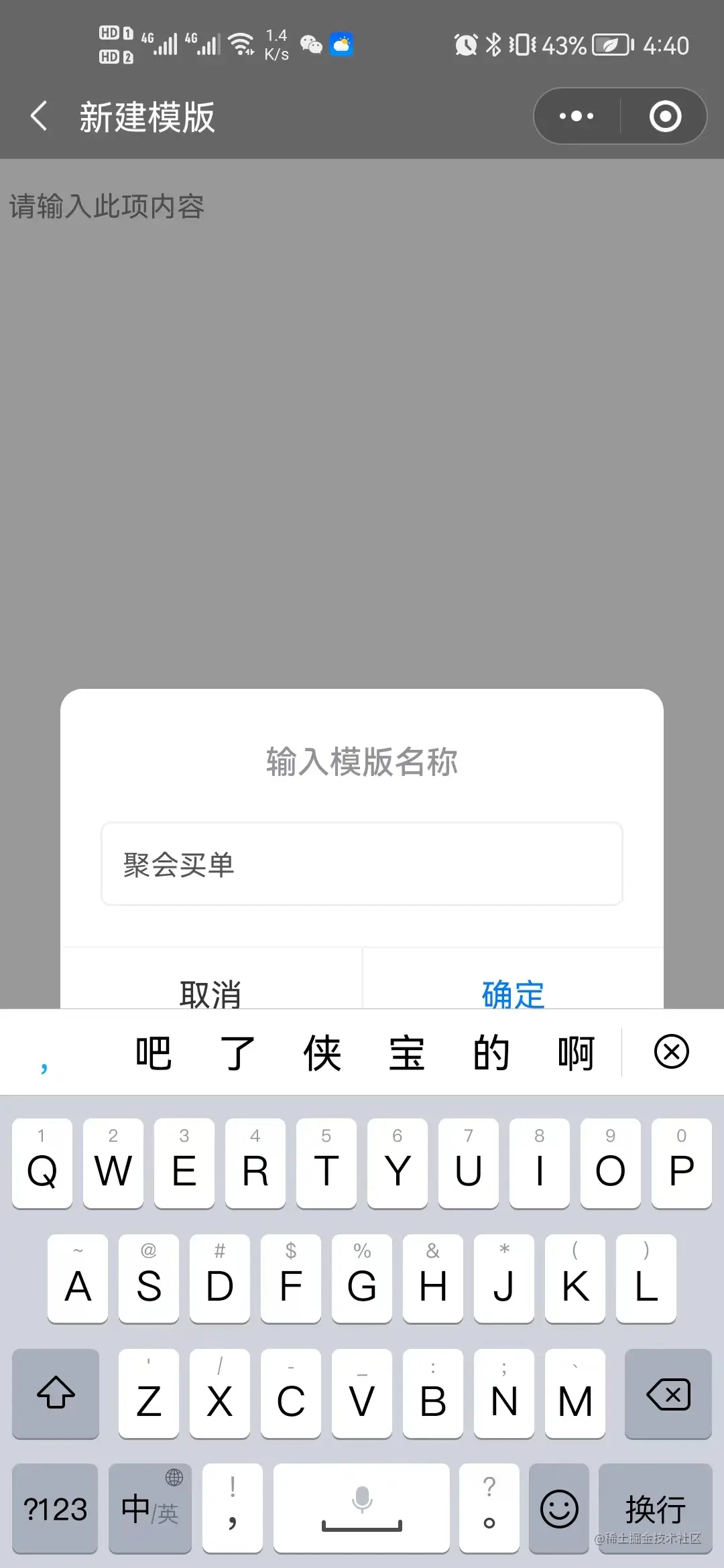Image resolution: width=724 pixels, height=1568 pixels.
Task: Toggle the keyboard shift key
Action: click(56, 1394)
